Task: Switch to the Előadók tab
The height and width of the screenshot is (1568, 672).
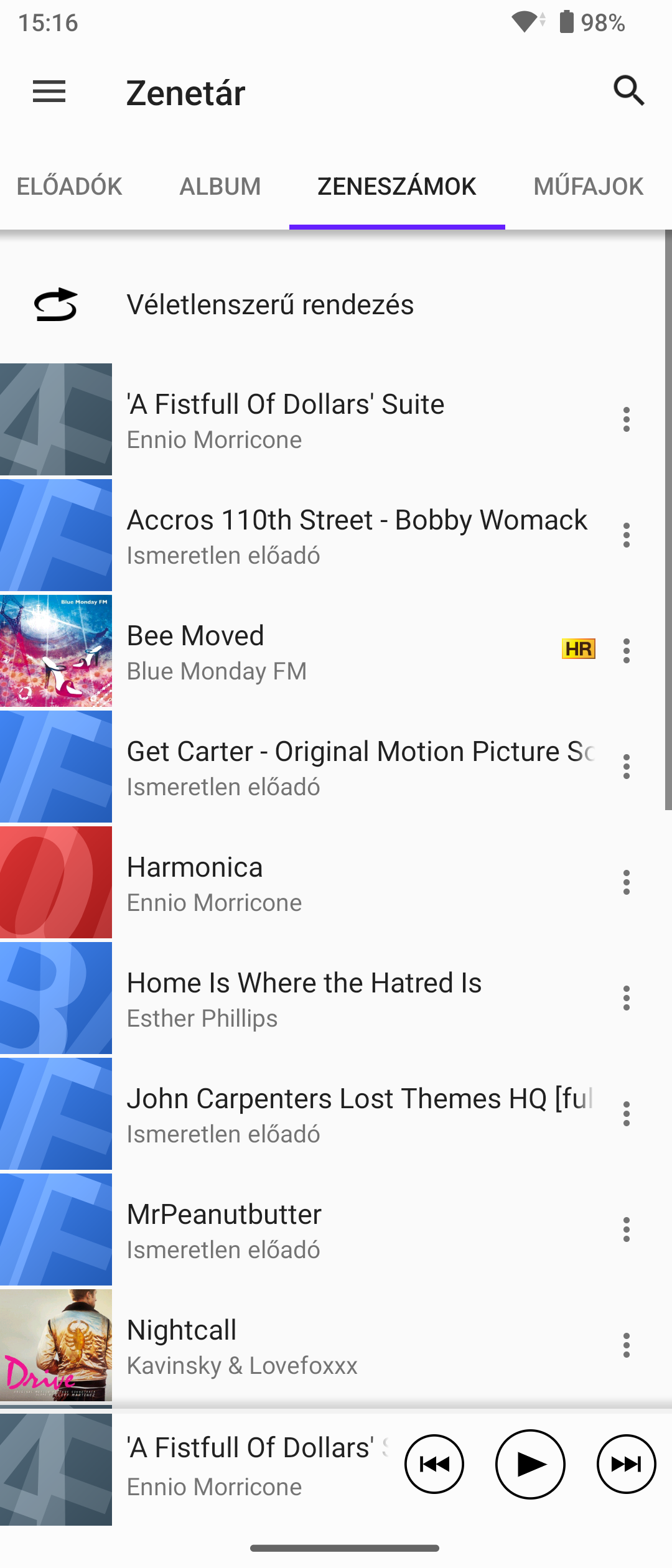Action: (69, 186)
